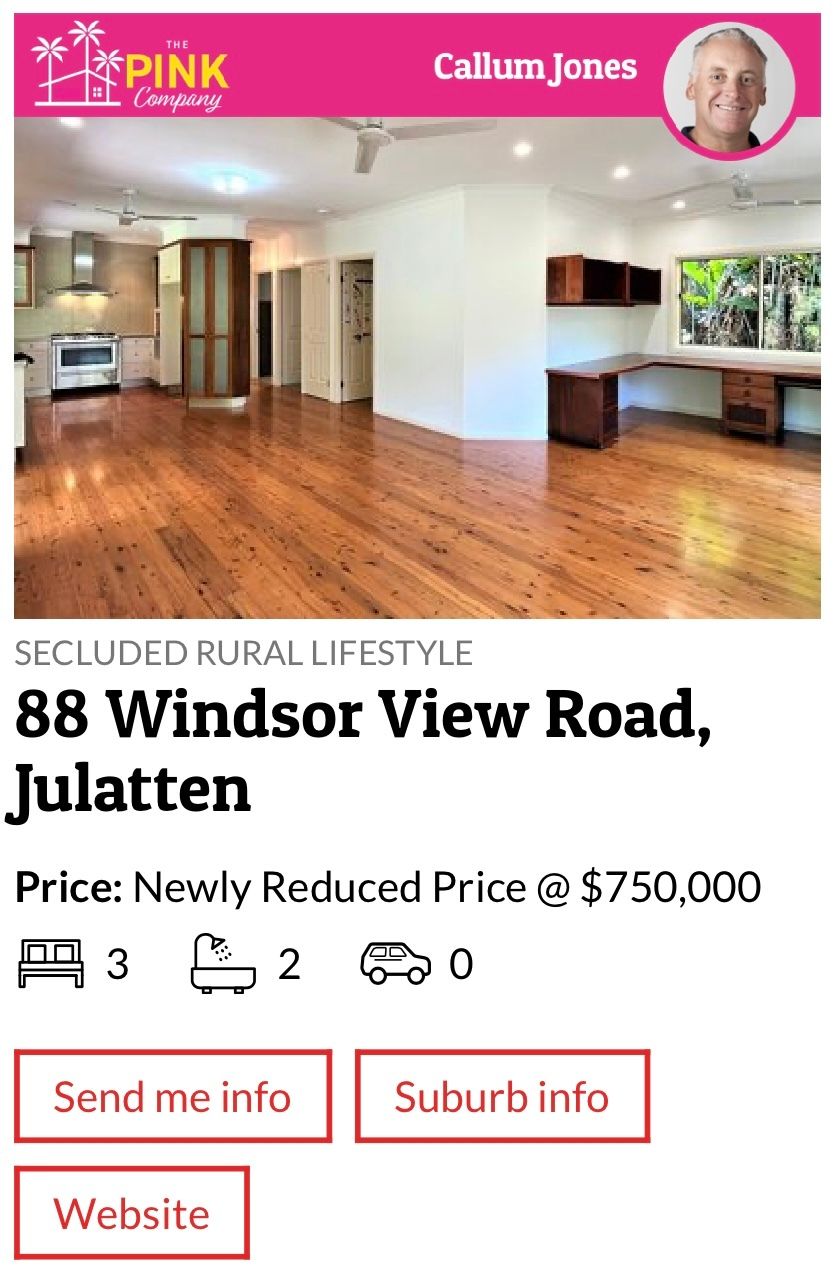View the 88 Windsor View Road photo

point(417,368)
